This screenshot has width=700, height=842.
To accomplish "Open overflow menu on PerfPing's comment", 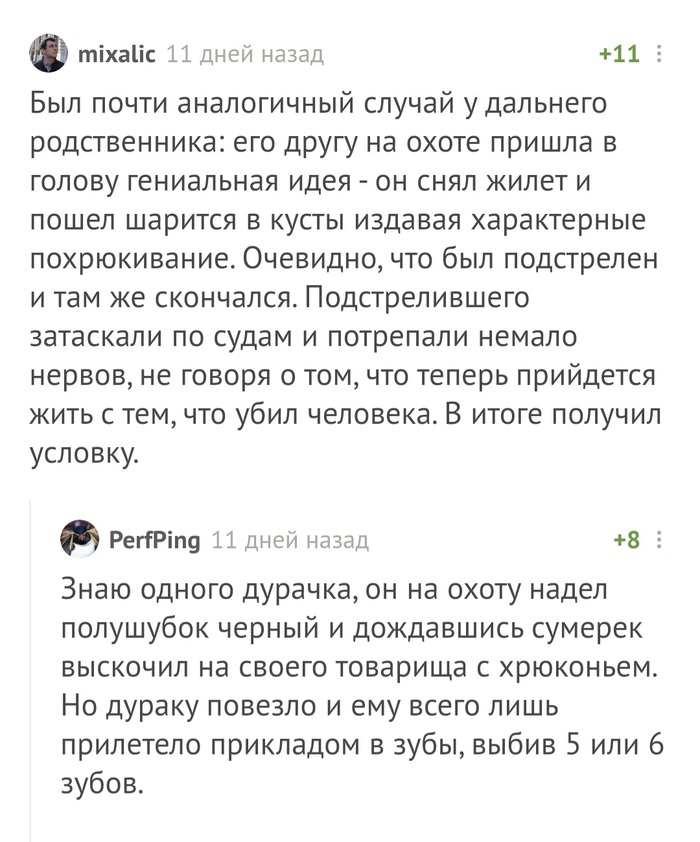I will [660, 539].
